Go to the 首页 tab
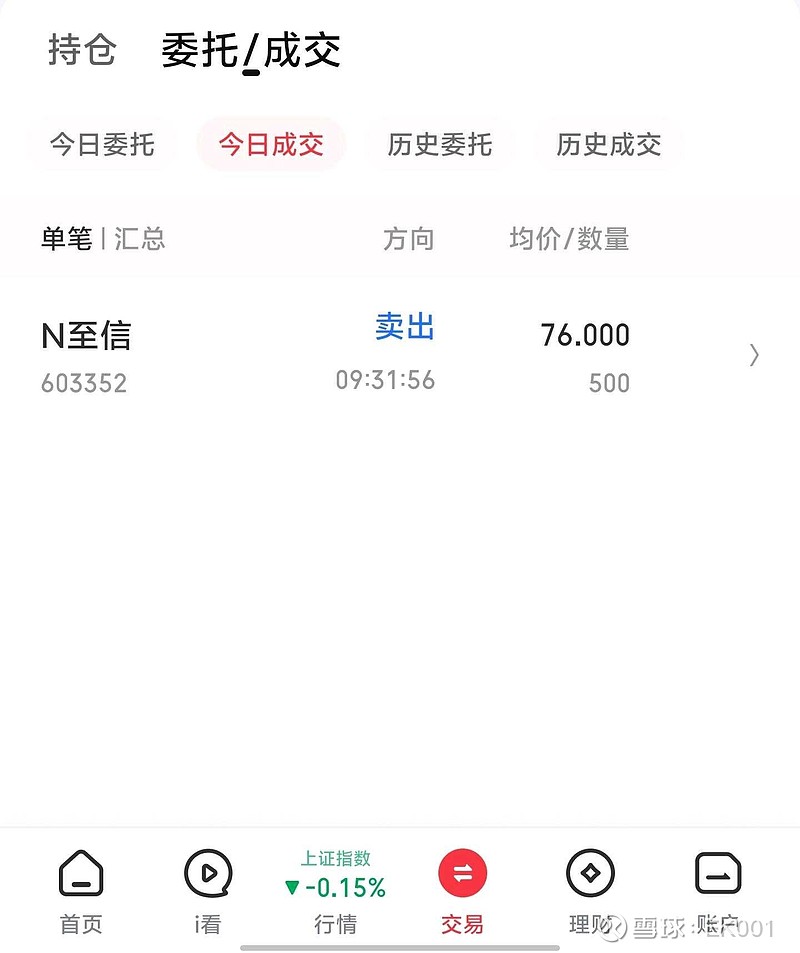The height and width of the screenshot is (953, 800). 81,891
